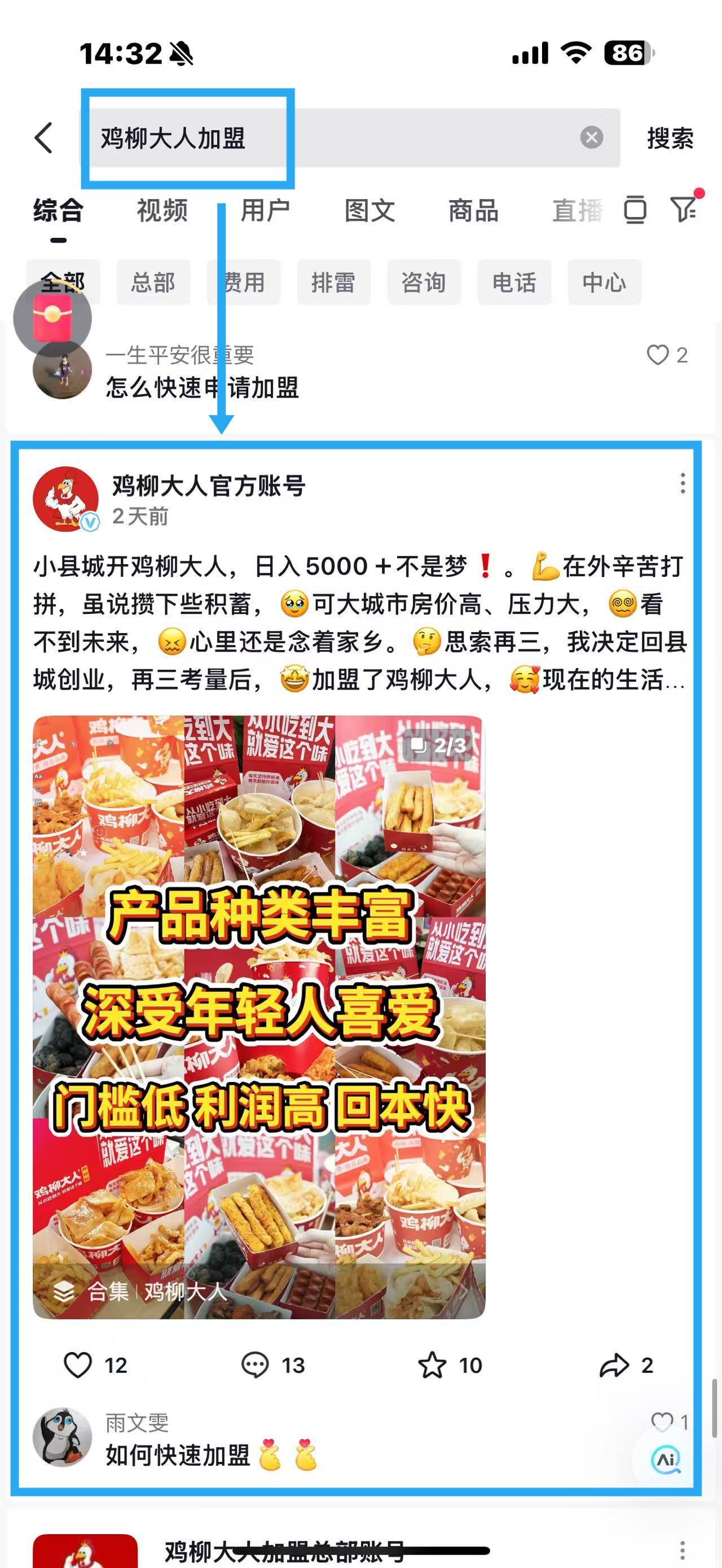Switch to the 商品 tab
Viewport: 722px width, 1568px height.
coord(473,211)
